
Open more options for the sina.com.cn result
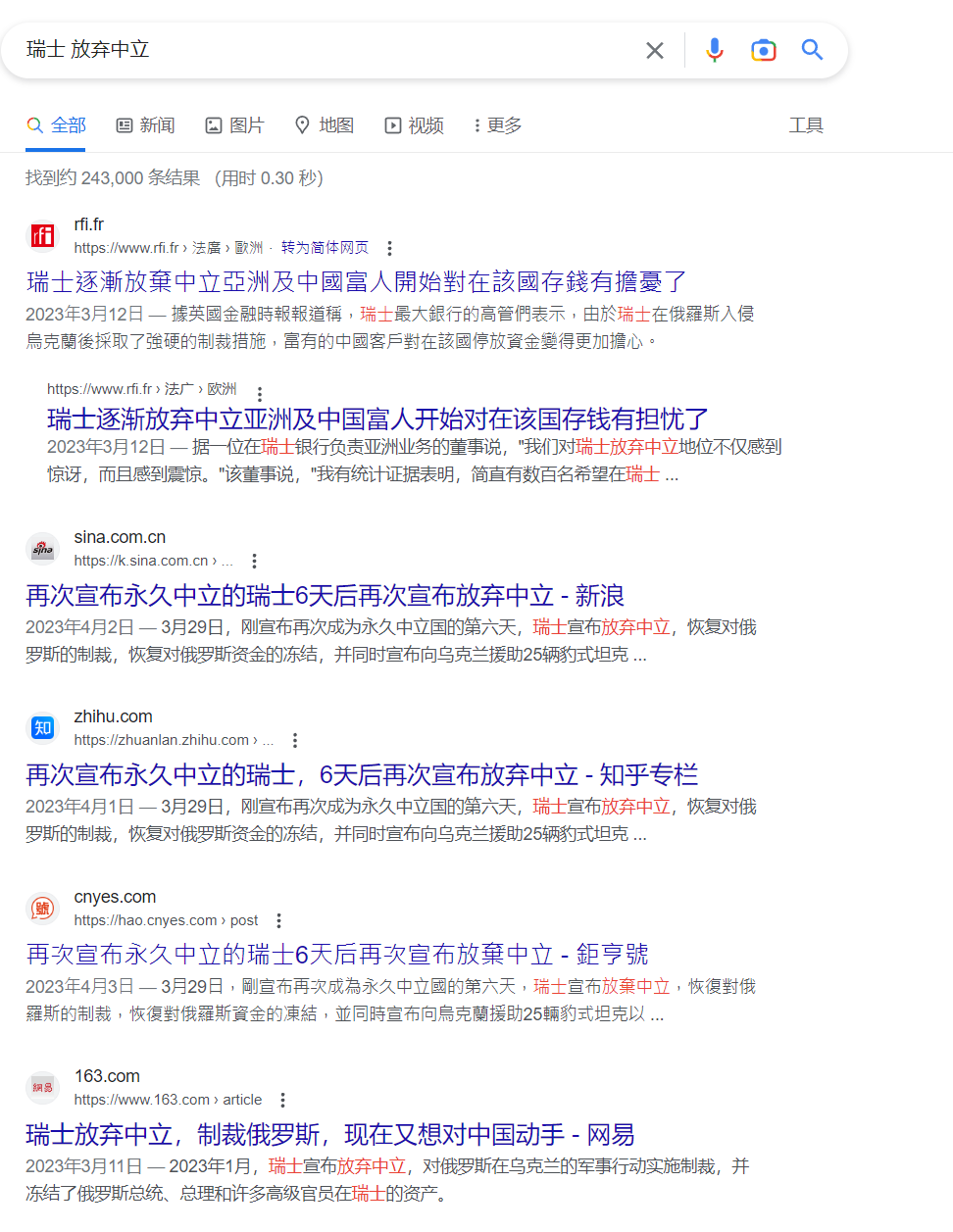(254, 561)
